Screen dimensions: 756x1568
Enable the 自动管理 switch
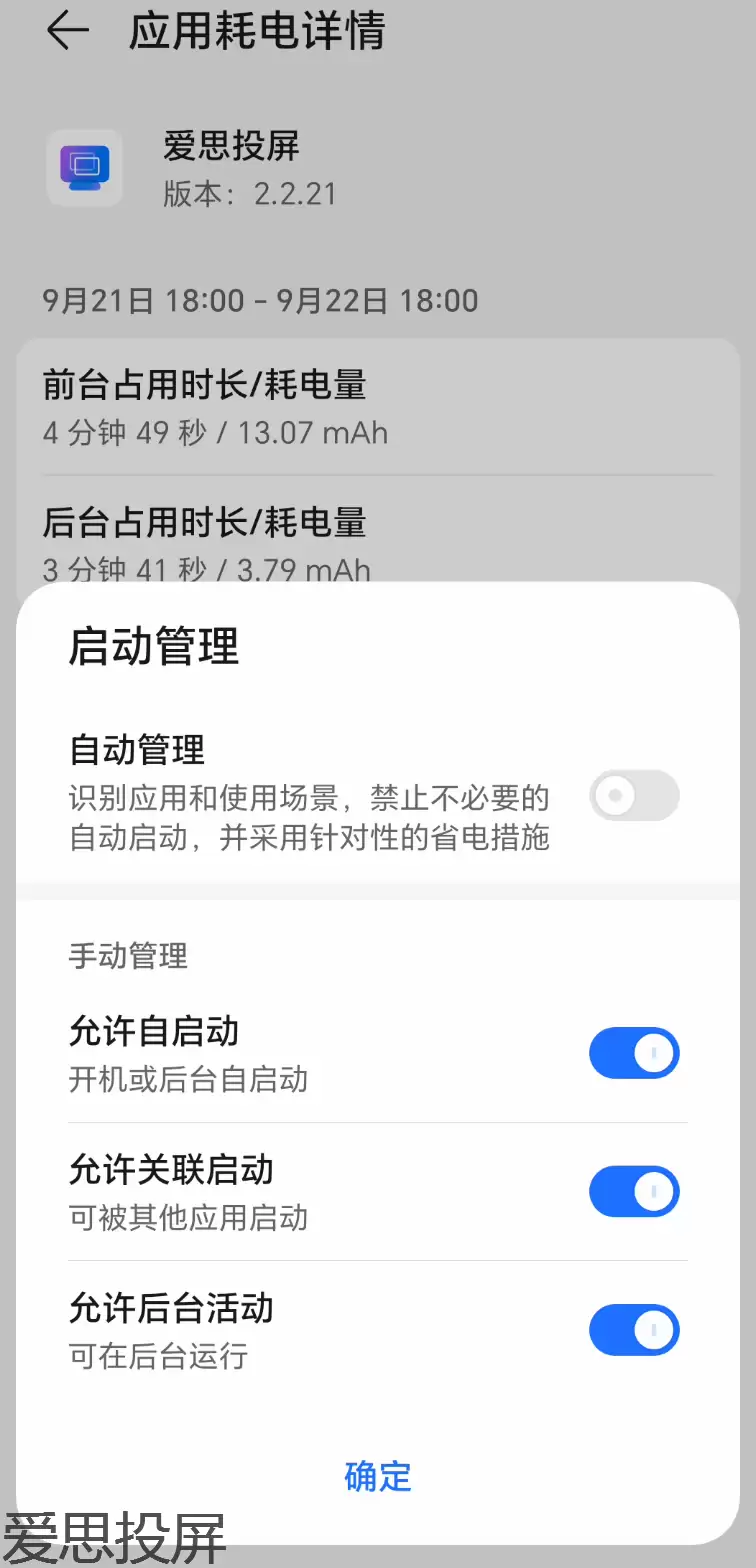pyautogui.click(x=634, y=796)
